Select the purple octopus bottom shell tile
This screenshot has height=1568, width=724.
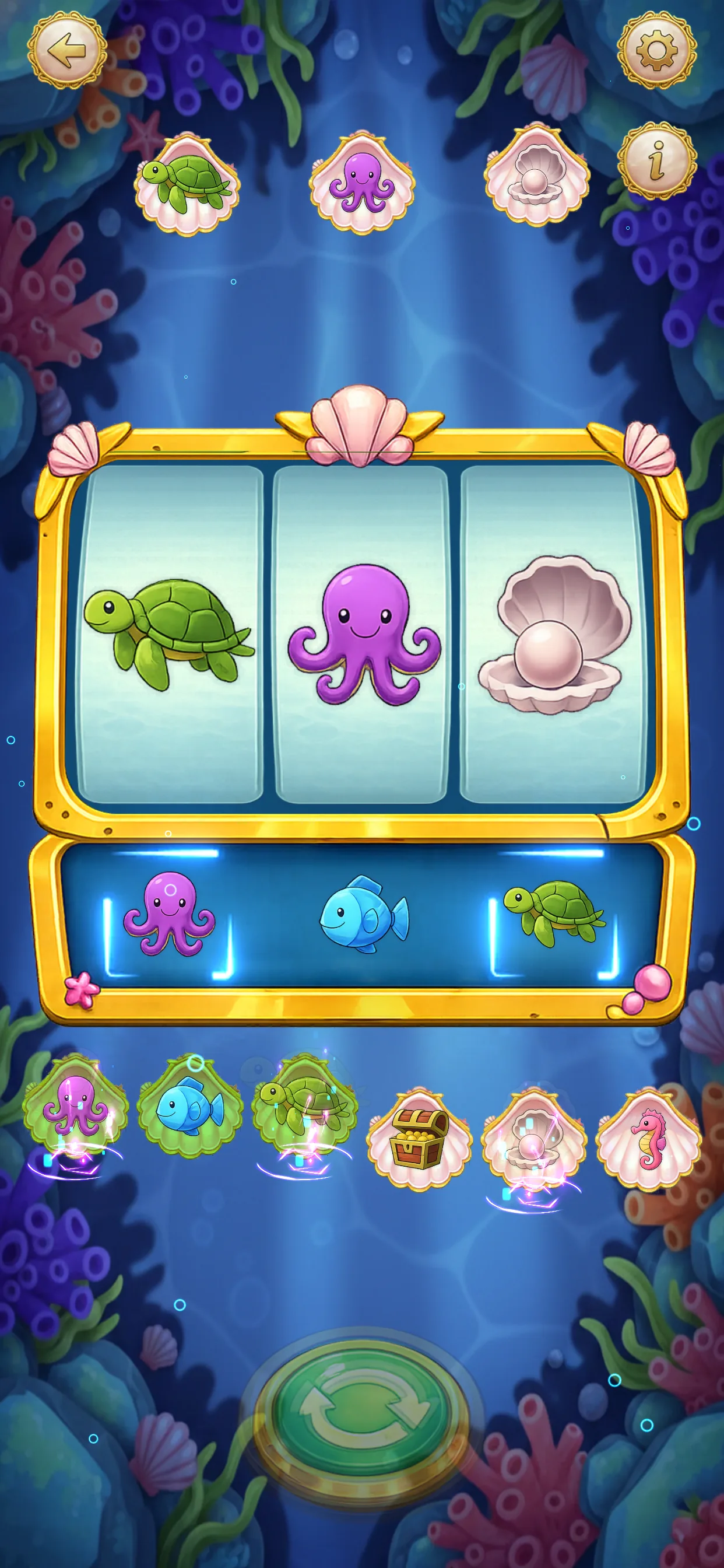pos(75,1106)
